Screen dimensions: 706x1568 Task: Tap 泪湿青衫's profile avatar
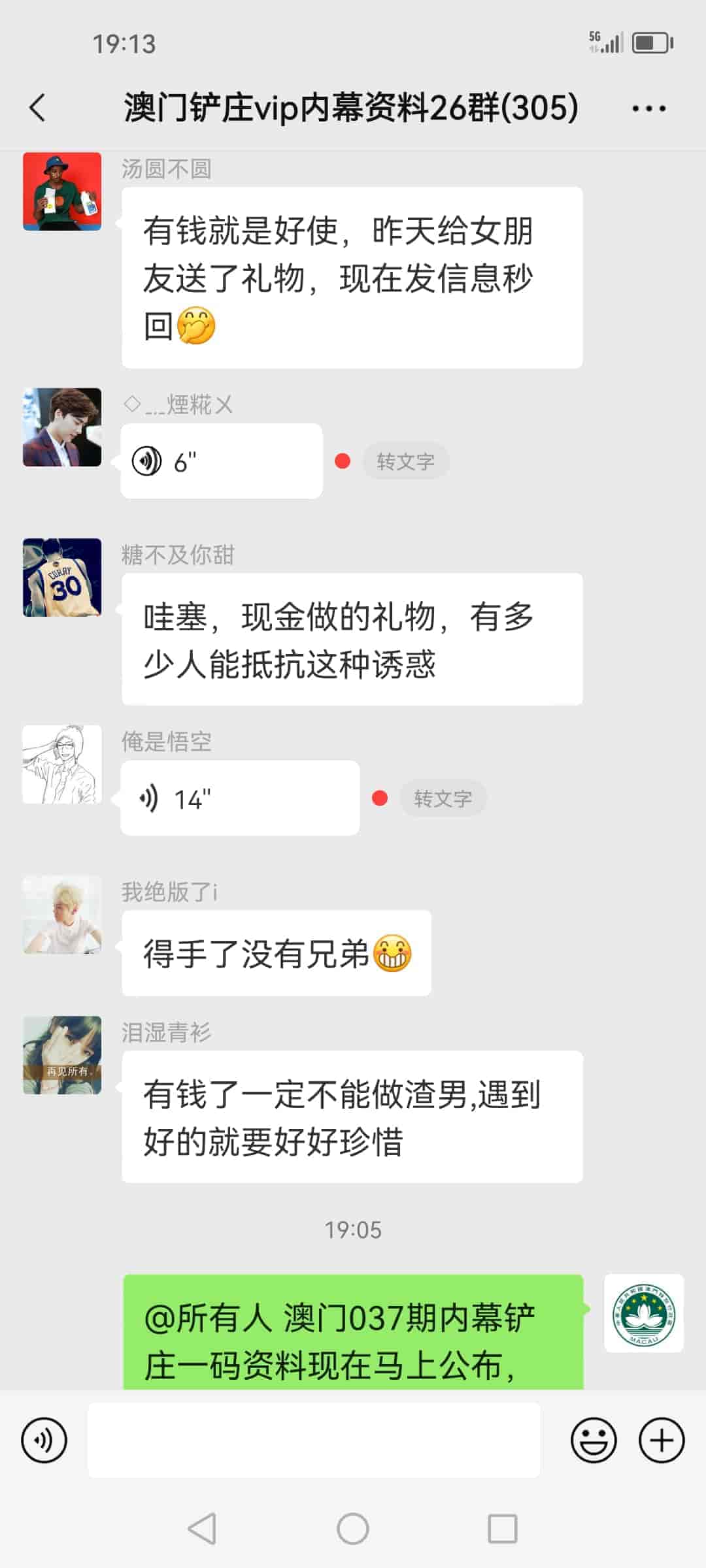62,1056
